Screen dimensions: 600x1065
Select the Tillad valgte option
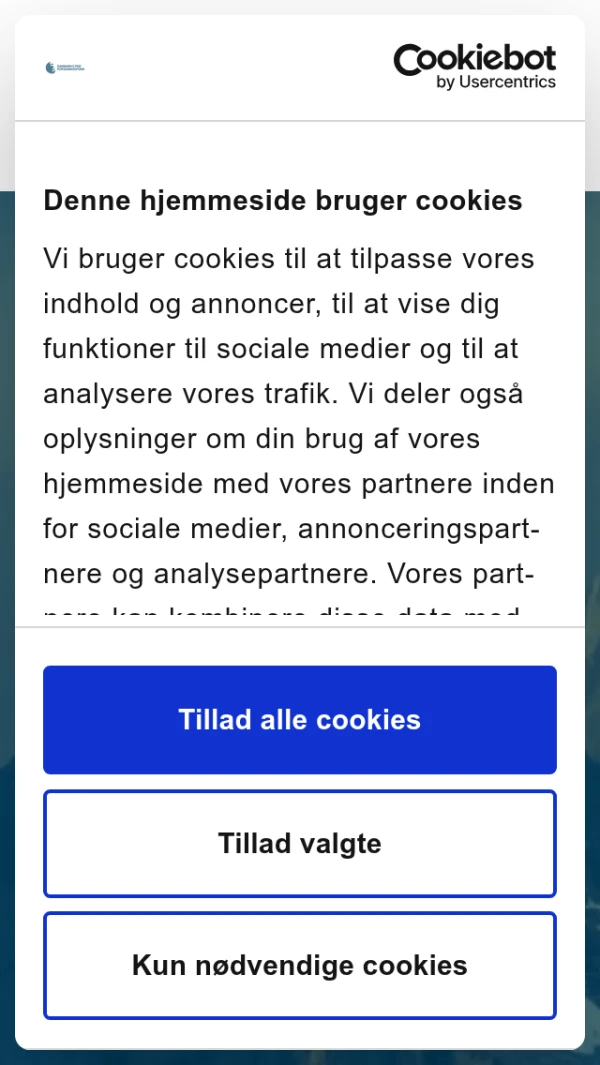(300, 843)
